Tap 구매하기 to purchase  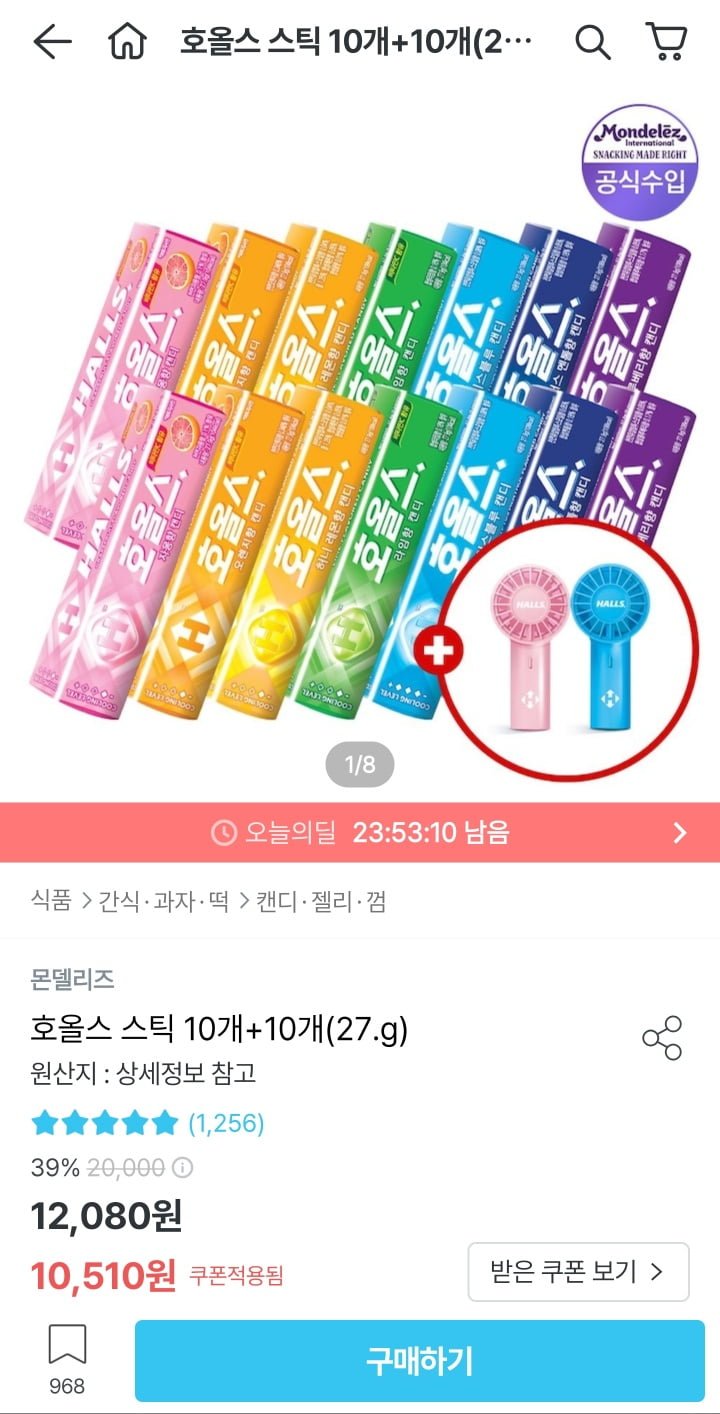point(419,1361)
